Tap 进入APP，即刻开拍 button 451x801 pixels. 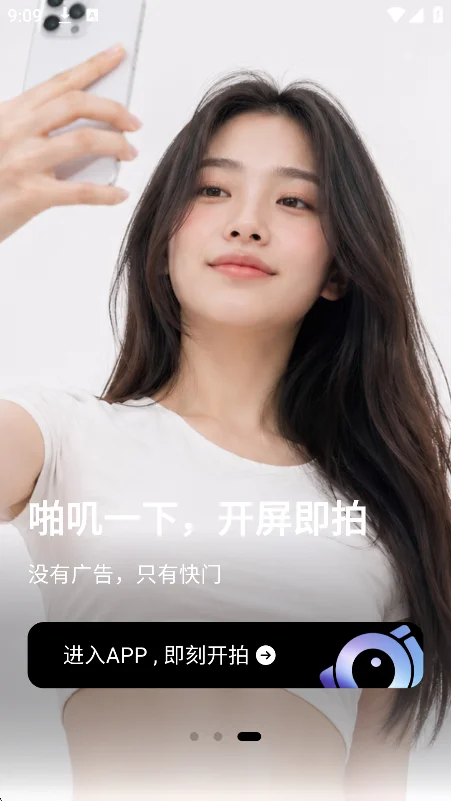click(225, 655)
